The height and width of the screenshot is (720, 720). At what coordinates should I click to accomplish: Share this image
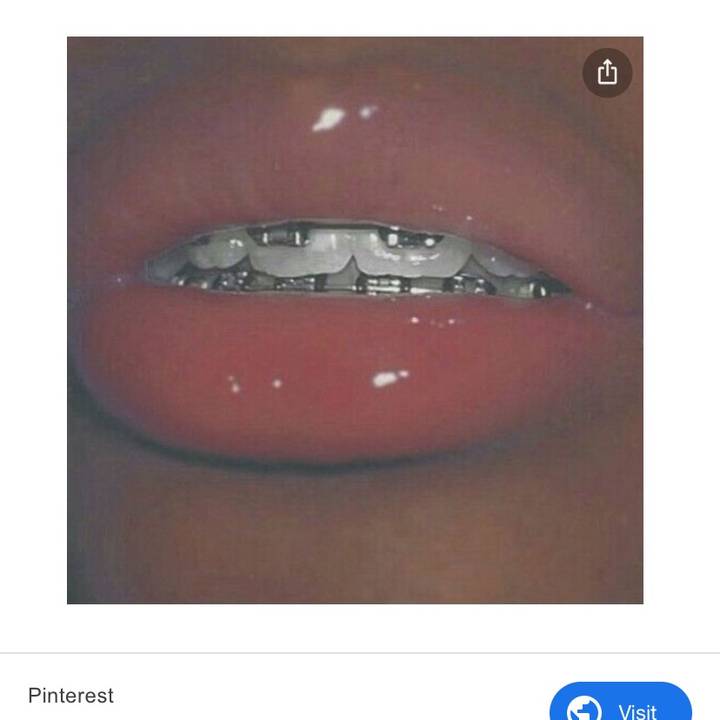[607, 72]
